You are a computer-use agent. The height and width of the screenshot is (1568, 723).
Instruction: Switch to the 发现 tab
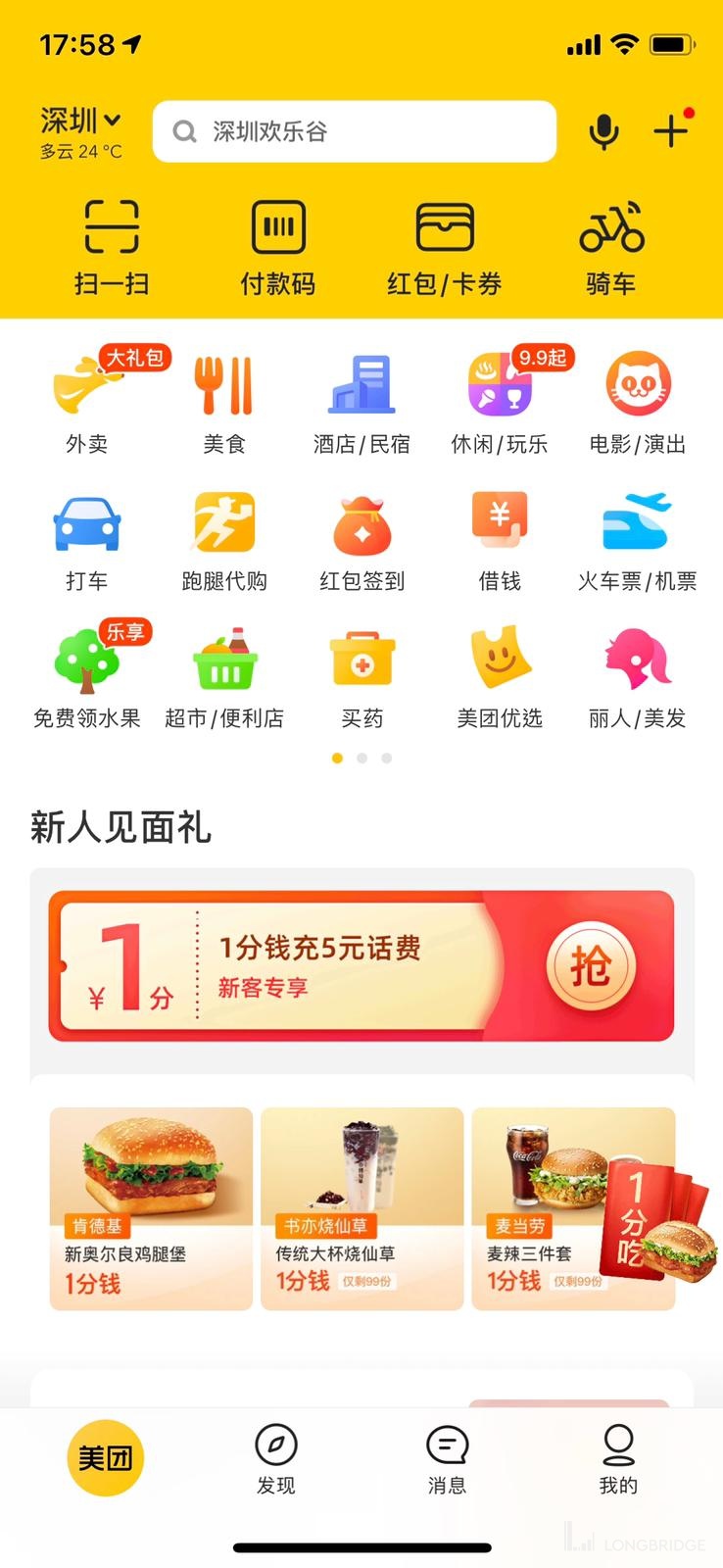click(x=276, y=1458)
